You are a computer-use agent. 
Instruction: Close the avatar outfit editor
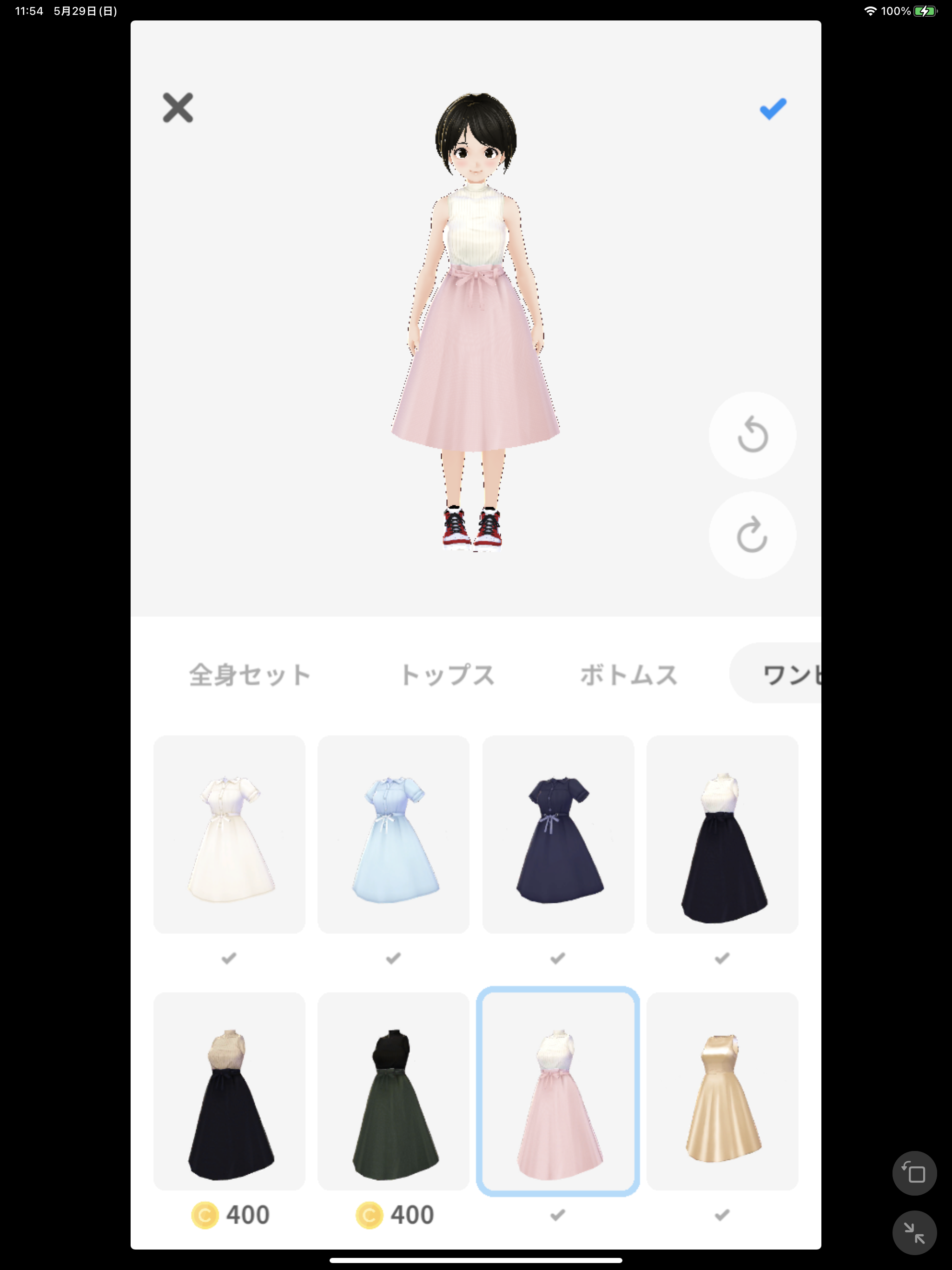tap(178, 108)
